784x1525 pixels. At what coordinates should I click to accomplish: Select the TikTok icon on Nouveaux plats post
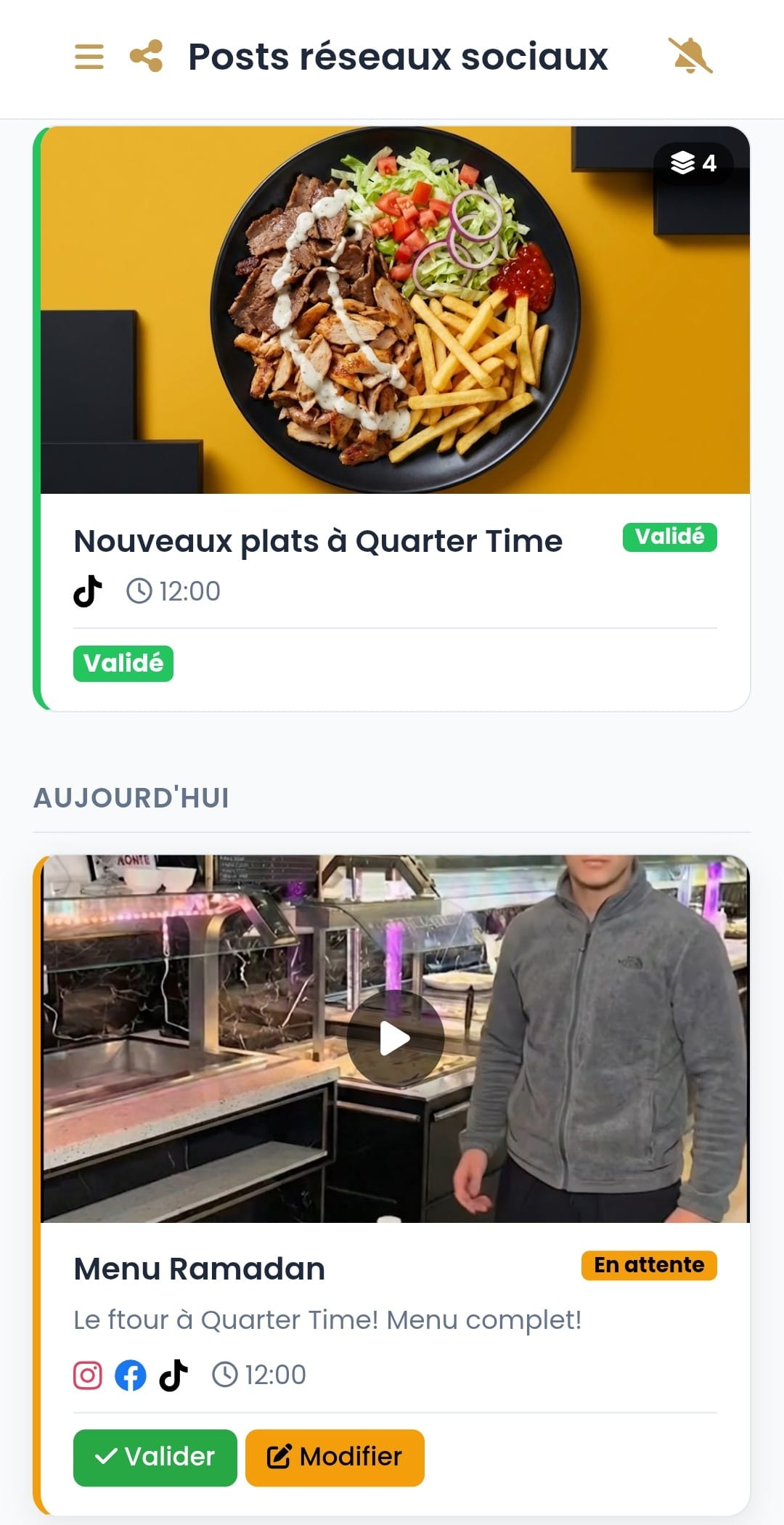tap(89, 592)
